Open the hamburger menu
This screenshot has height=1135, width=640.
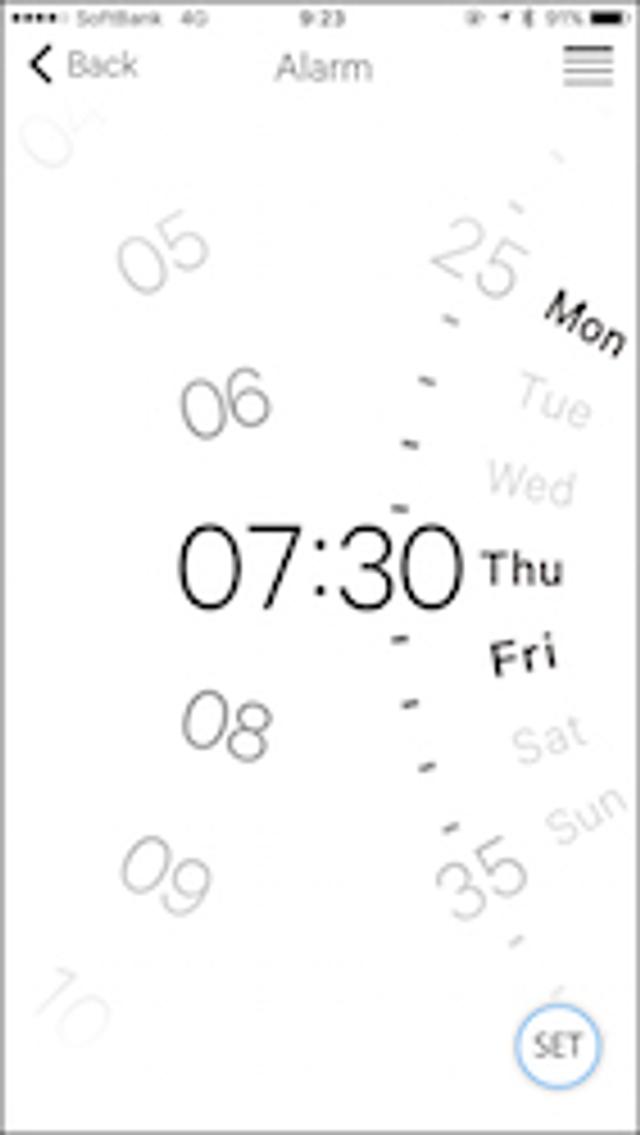(588, 66)
